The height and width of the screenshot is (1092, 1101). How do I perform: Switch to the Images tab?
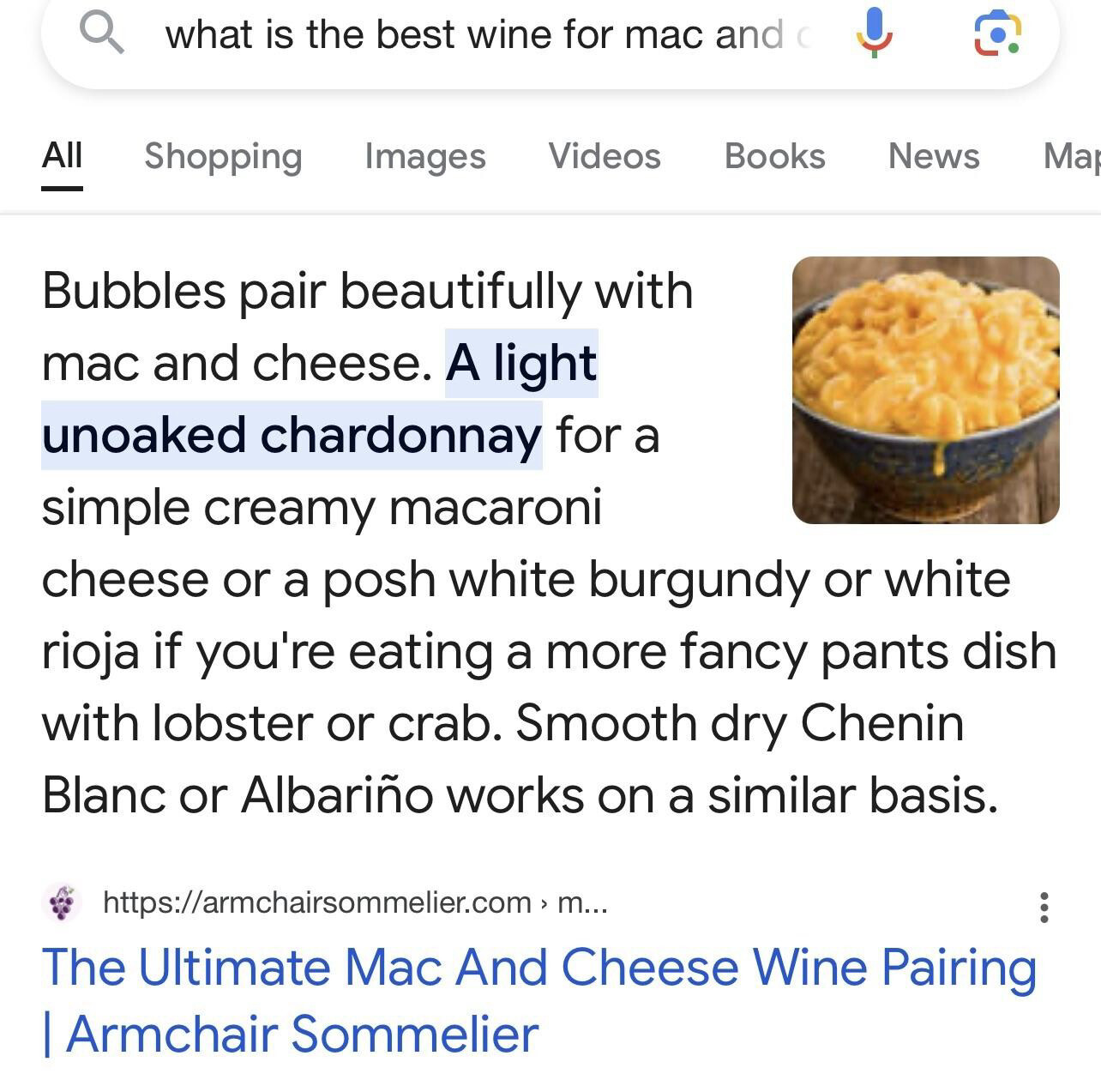425,156
